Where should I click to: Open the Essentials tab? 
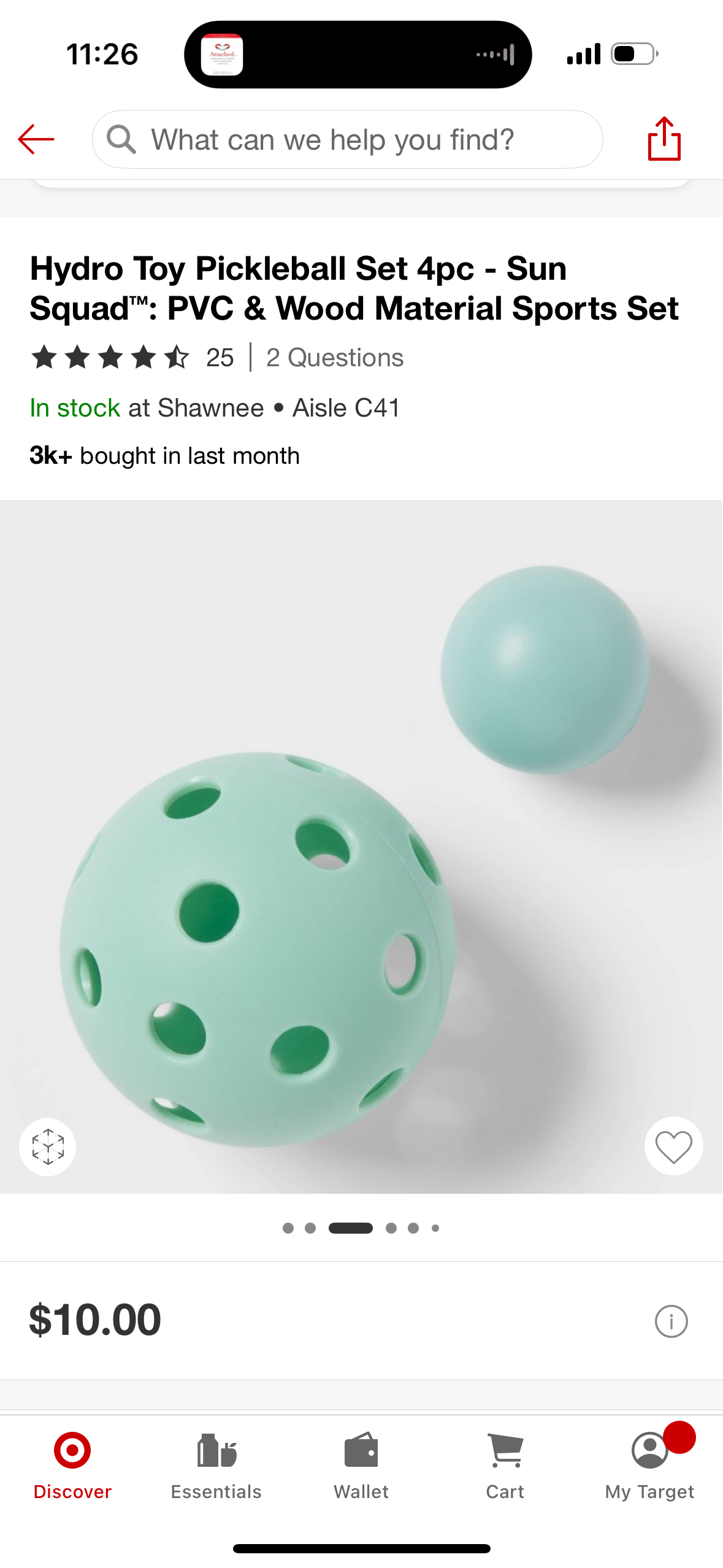click(216, 1466)
